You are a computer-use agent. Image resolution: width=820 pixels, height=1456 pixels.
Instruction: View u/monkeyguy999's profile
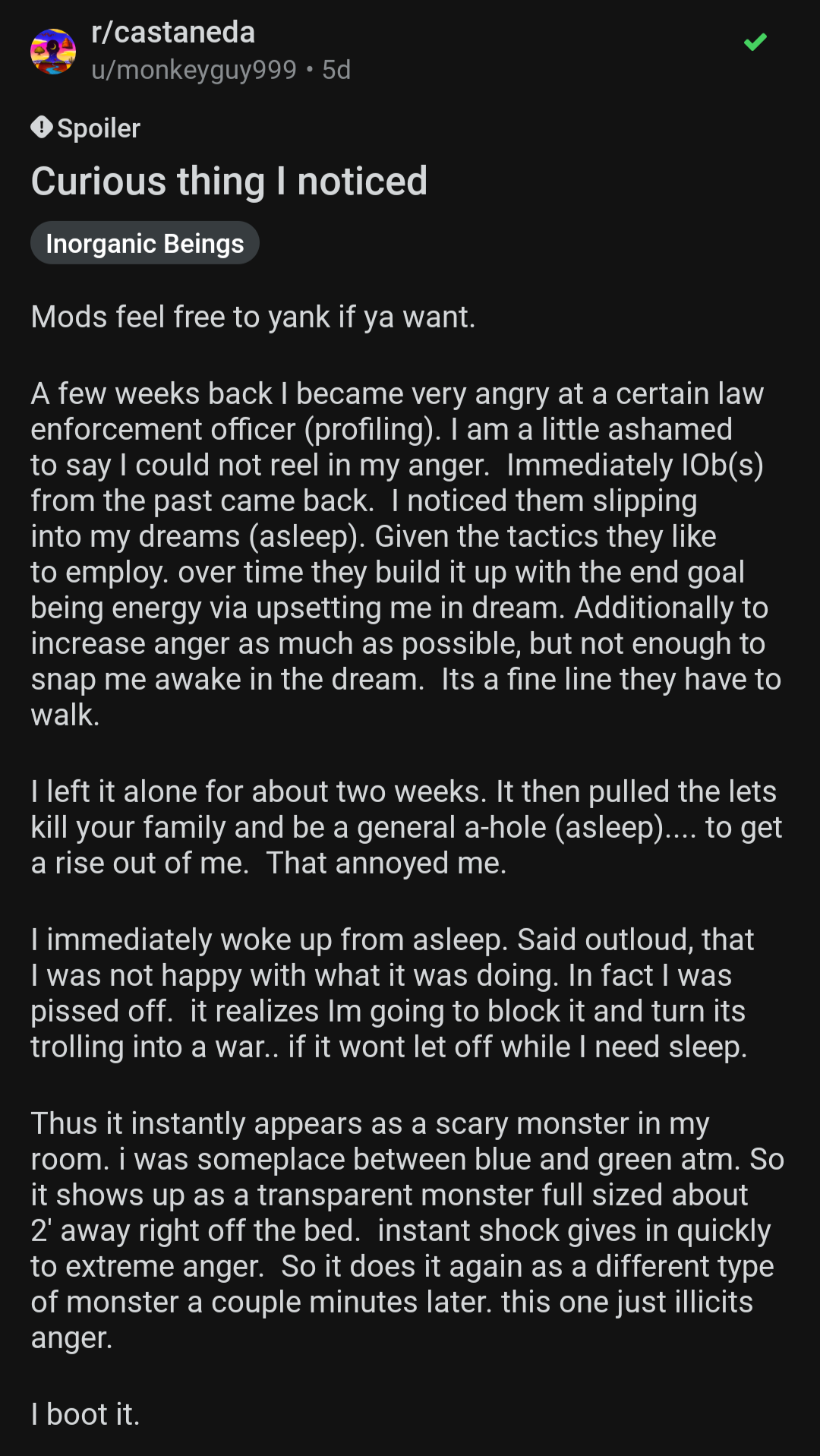click(194, 70)
